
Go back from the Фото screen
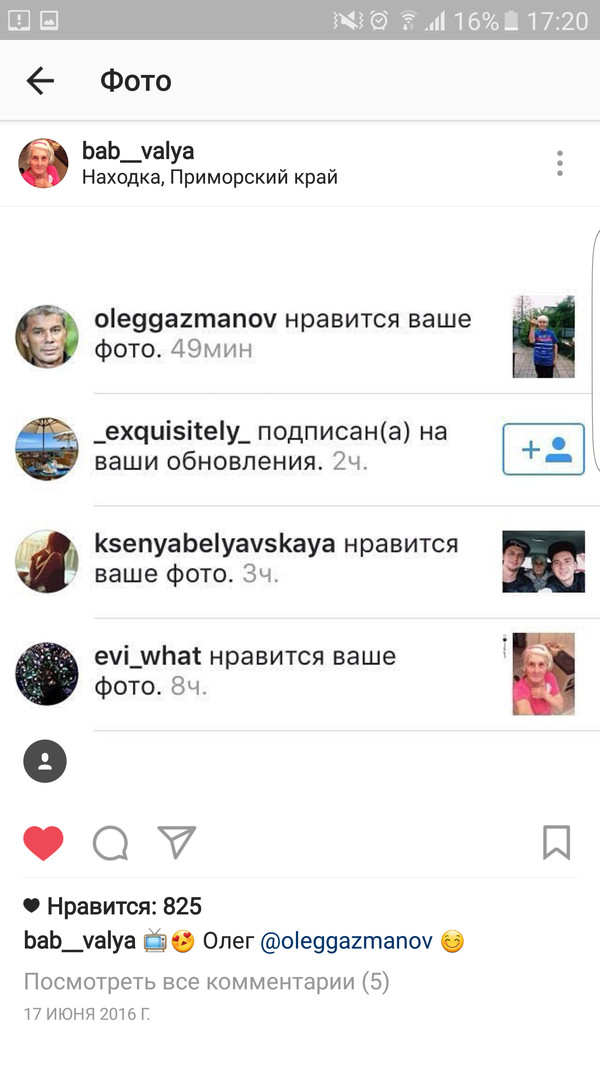(x=40, y=81)
